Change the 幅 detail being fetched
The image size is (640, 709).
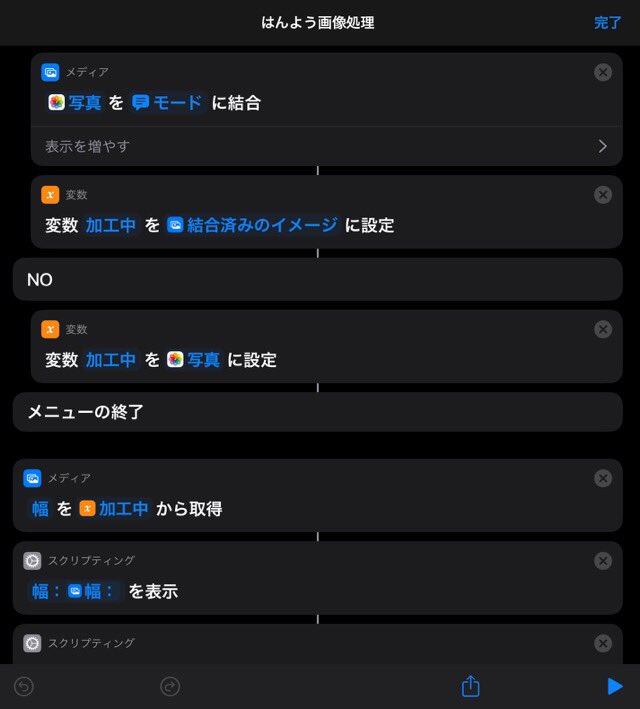40,509
